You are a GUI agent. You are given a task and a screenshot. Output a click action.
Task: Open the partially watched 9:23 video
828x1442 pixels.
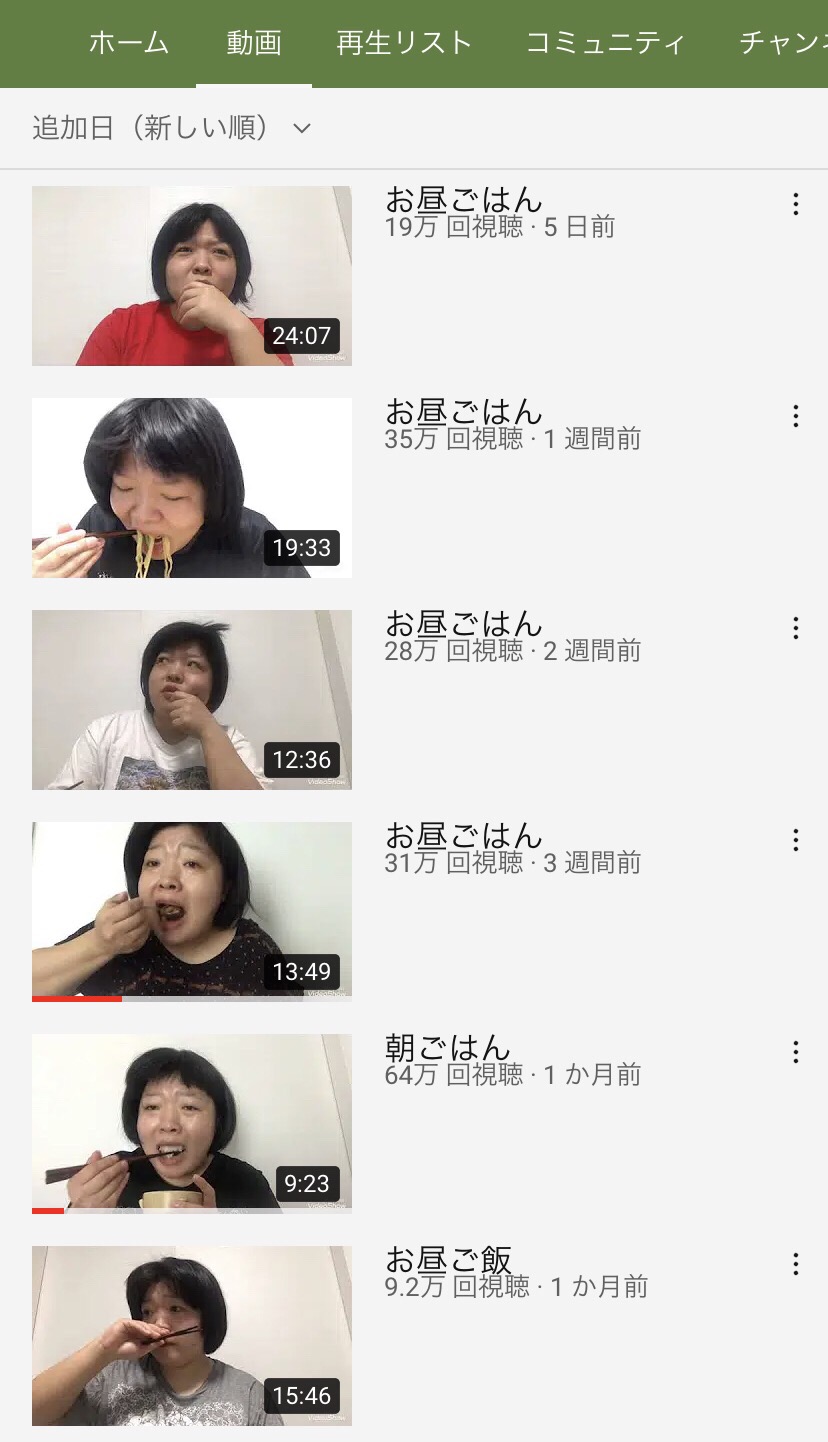click(192, 1122)
